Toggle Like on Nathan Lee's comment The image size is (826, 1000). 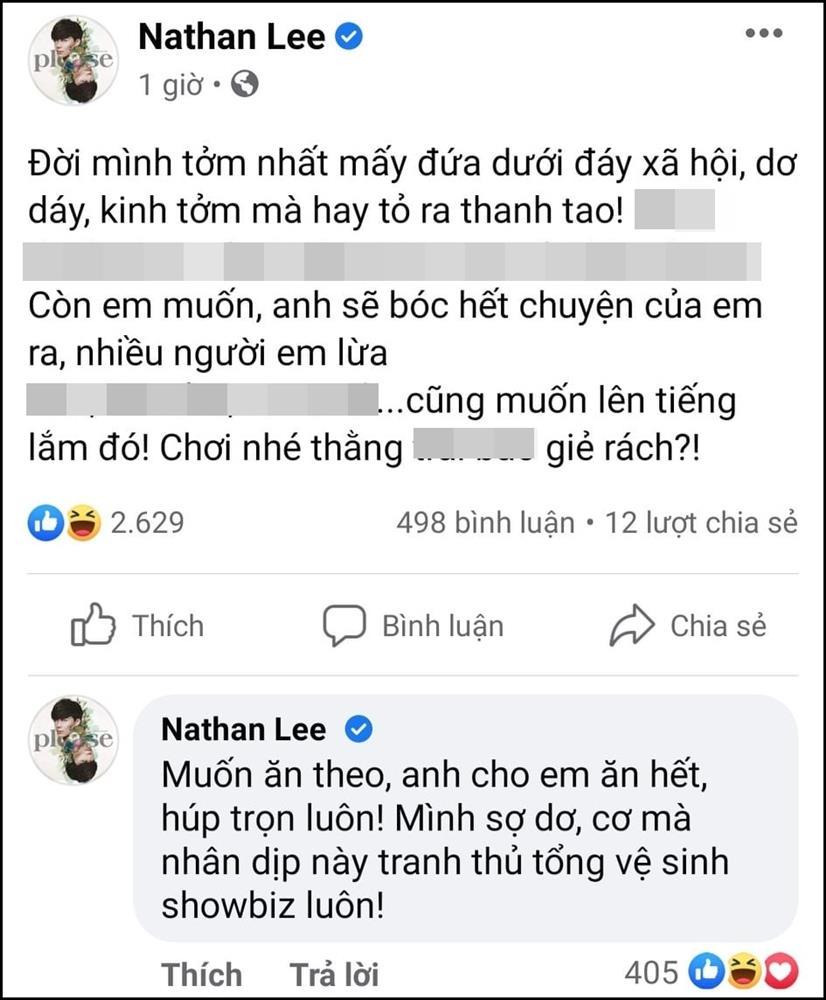pyautogui.click(x=200, y=972)
